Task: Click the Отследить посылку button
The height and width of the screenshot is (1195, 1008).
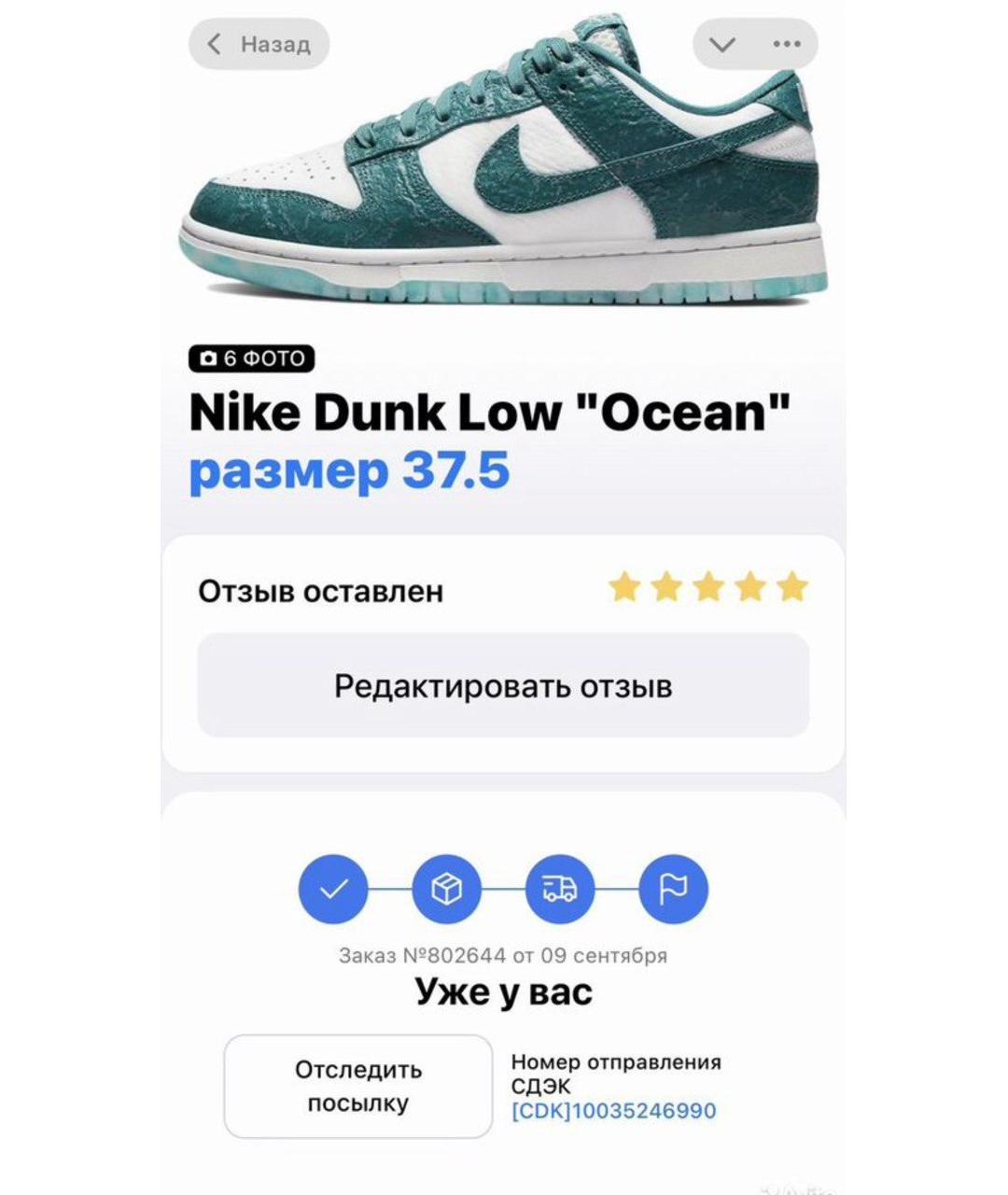Action: (357, 1088)
